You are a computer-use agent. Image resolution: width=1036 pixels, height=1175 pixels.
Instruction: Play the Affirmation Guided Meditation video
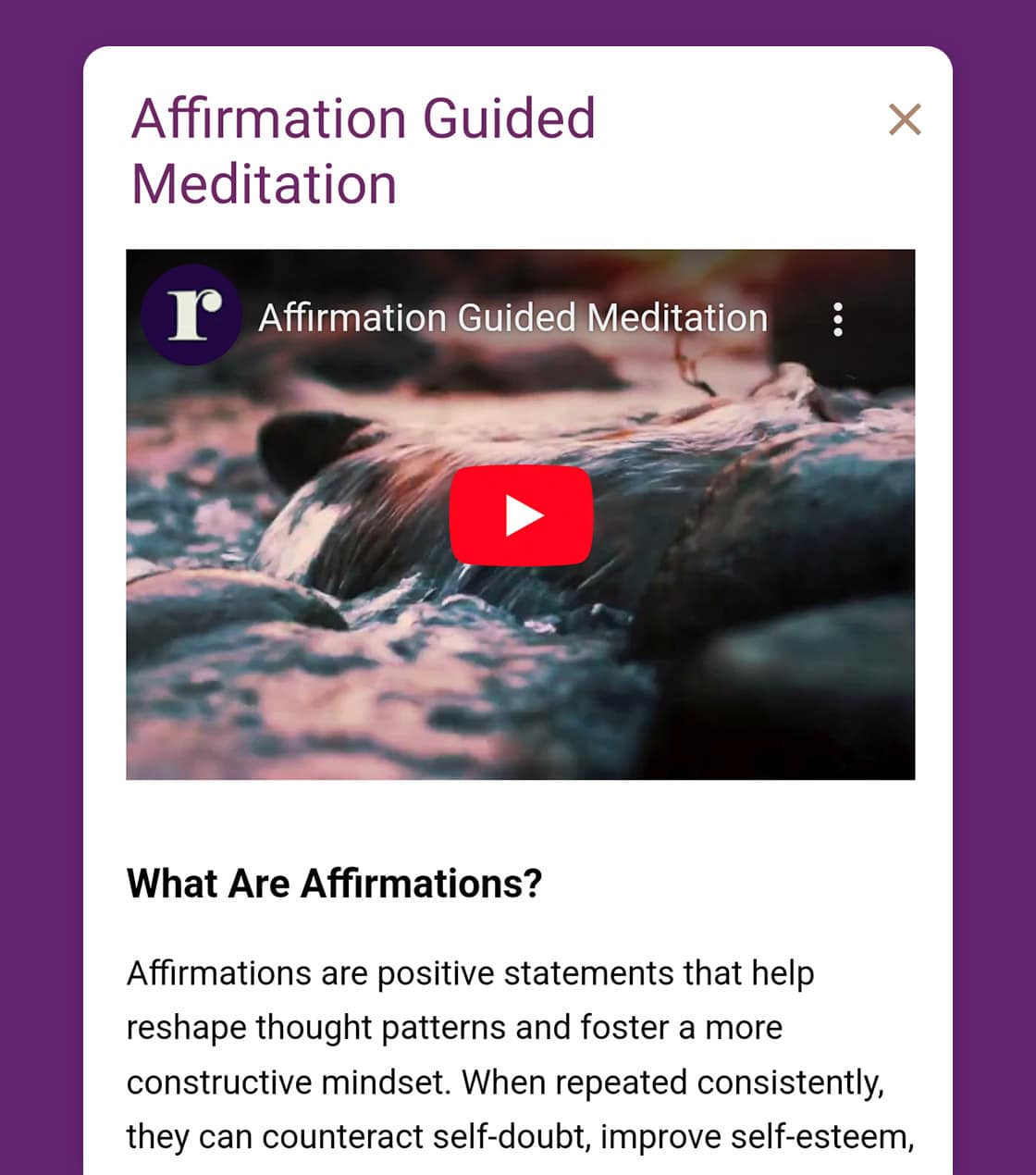(521, 515)
